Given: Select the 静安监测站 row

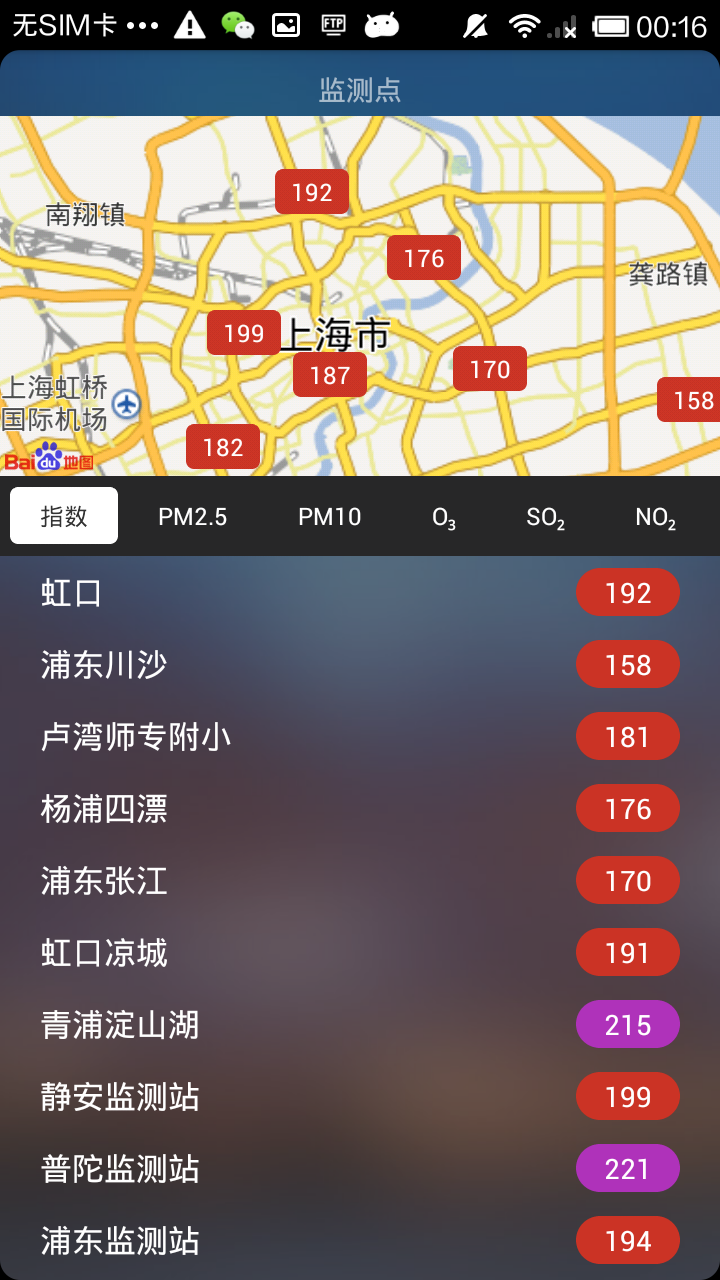Looking at the screenshot, I should click(360, 1097).
